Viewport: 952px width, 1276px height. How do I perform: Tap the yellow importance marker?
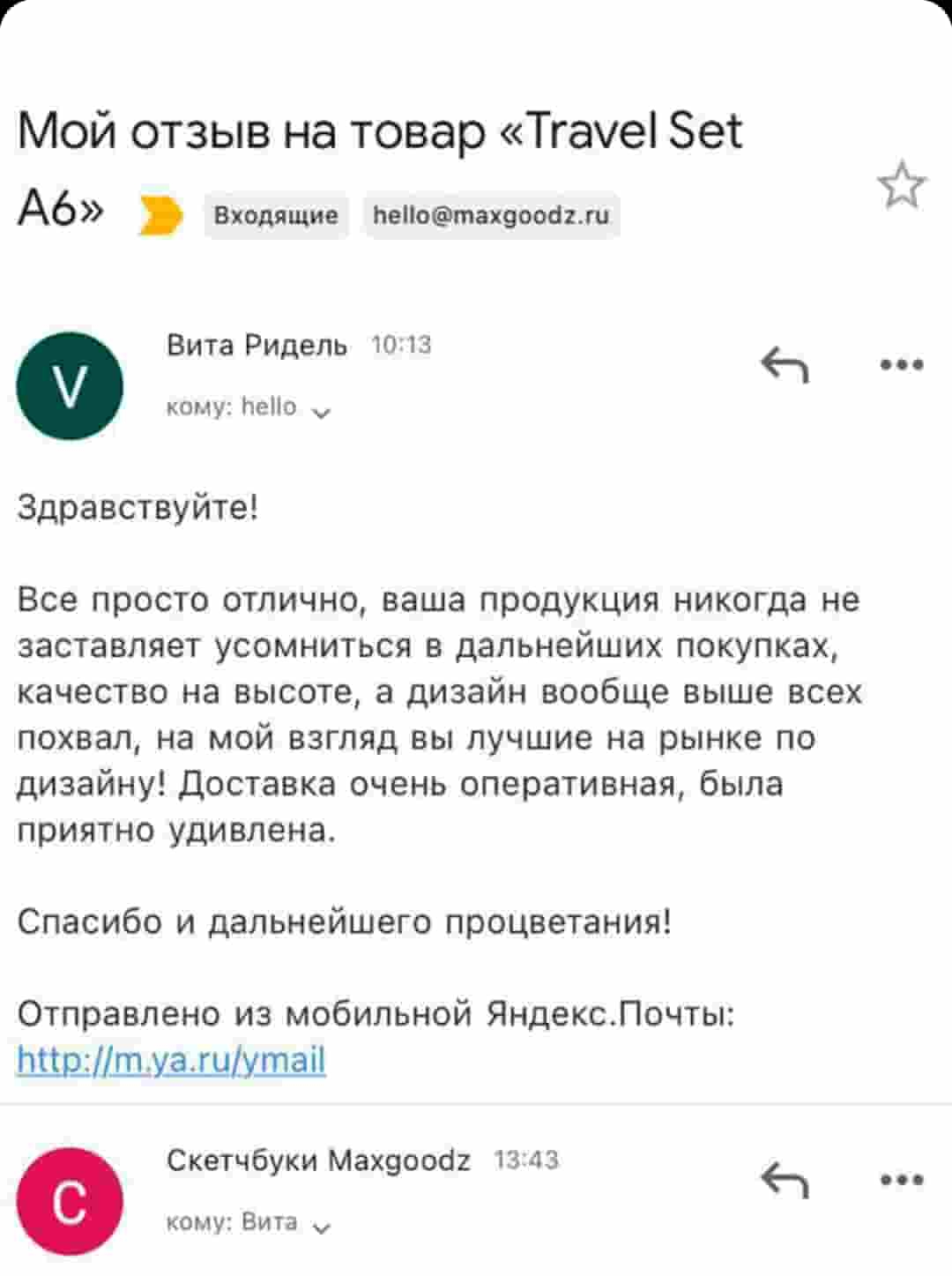click(x=160, y=215)
